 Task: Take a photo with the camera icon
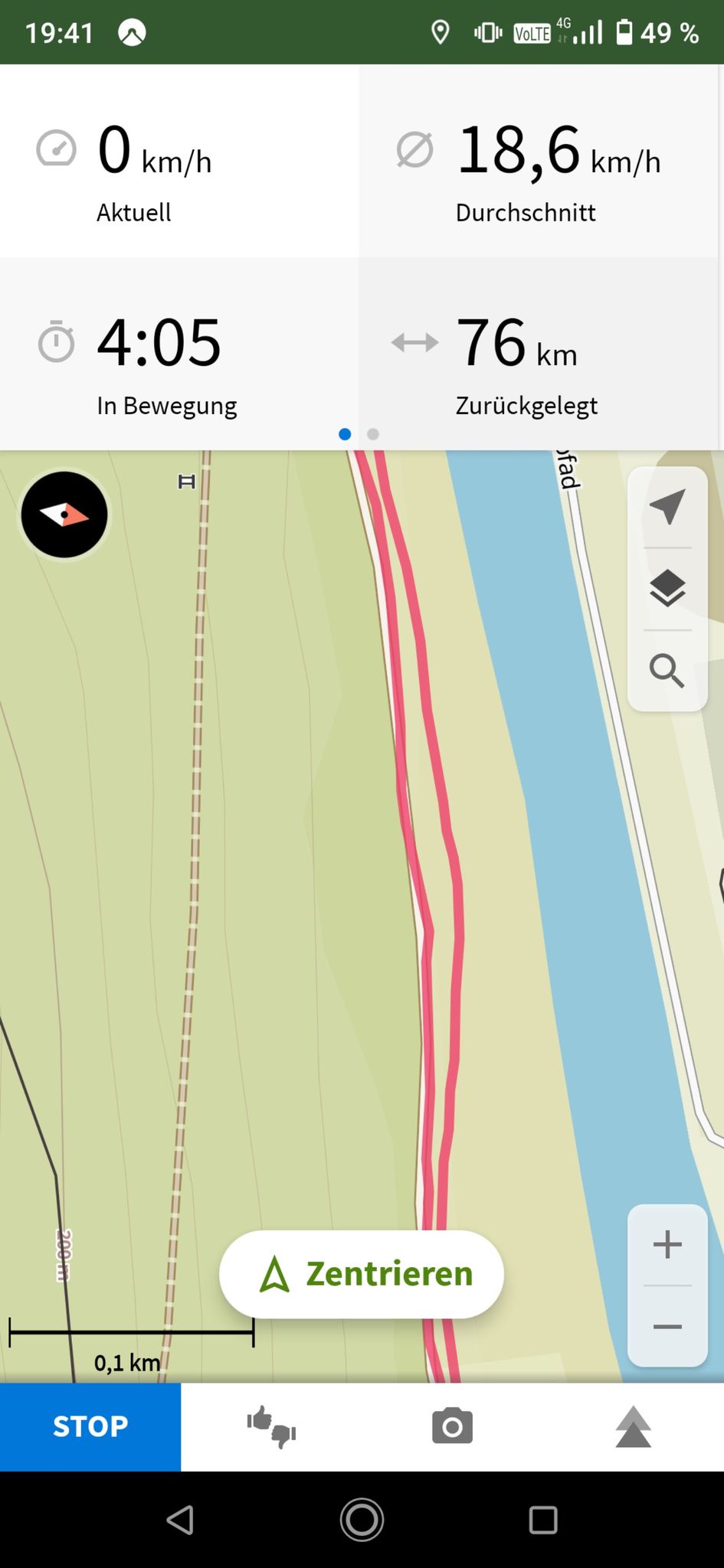pyautogui.click(x=452, y=1426)
